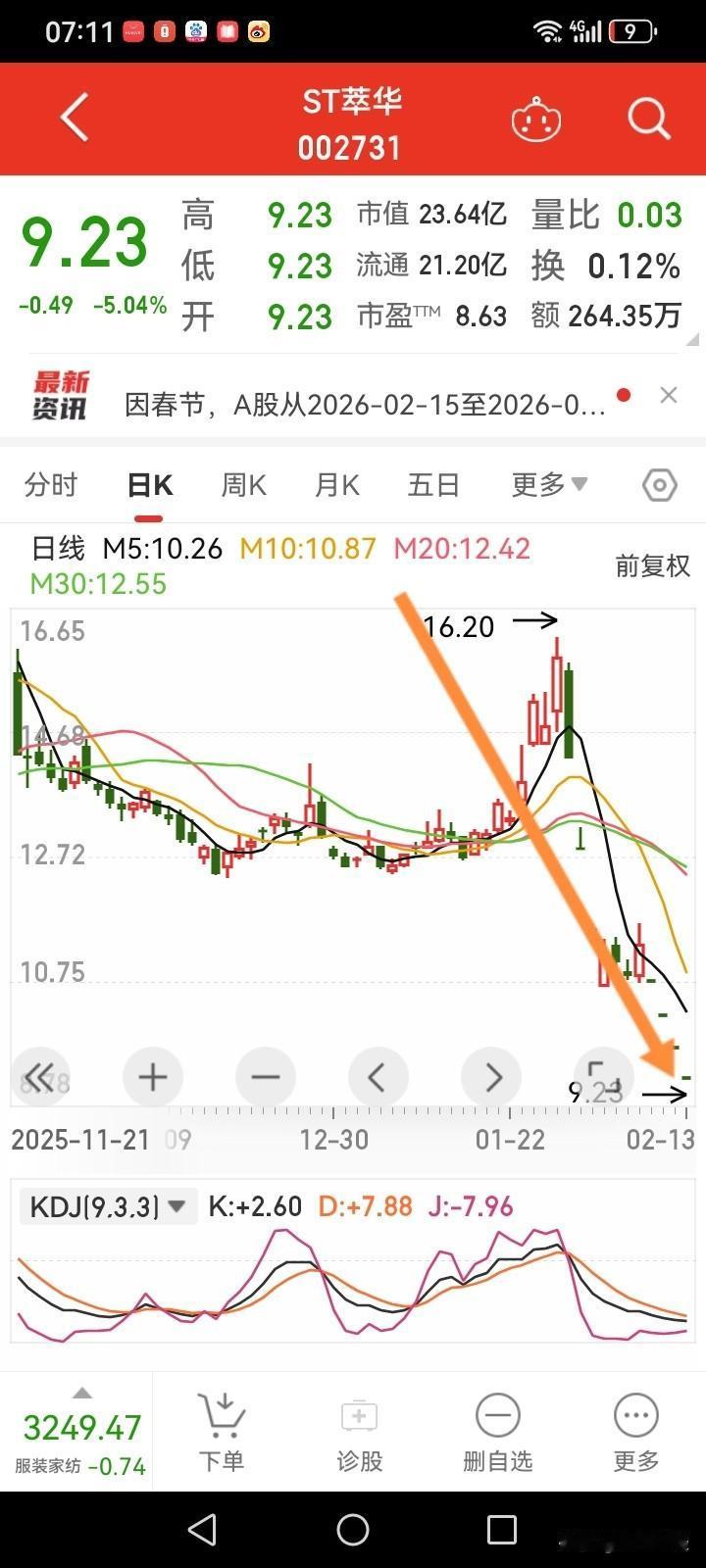Screen dimensions: 706x1568
Task: Jump chart back with double-arrow button
Action: pyautogui.click(x=40, y=1077)
